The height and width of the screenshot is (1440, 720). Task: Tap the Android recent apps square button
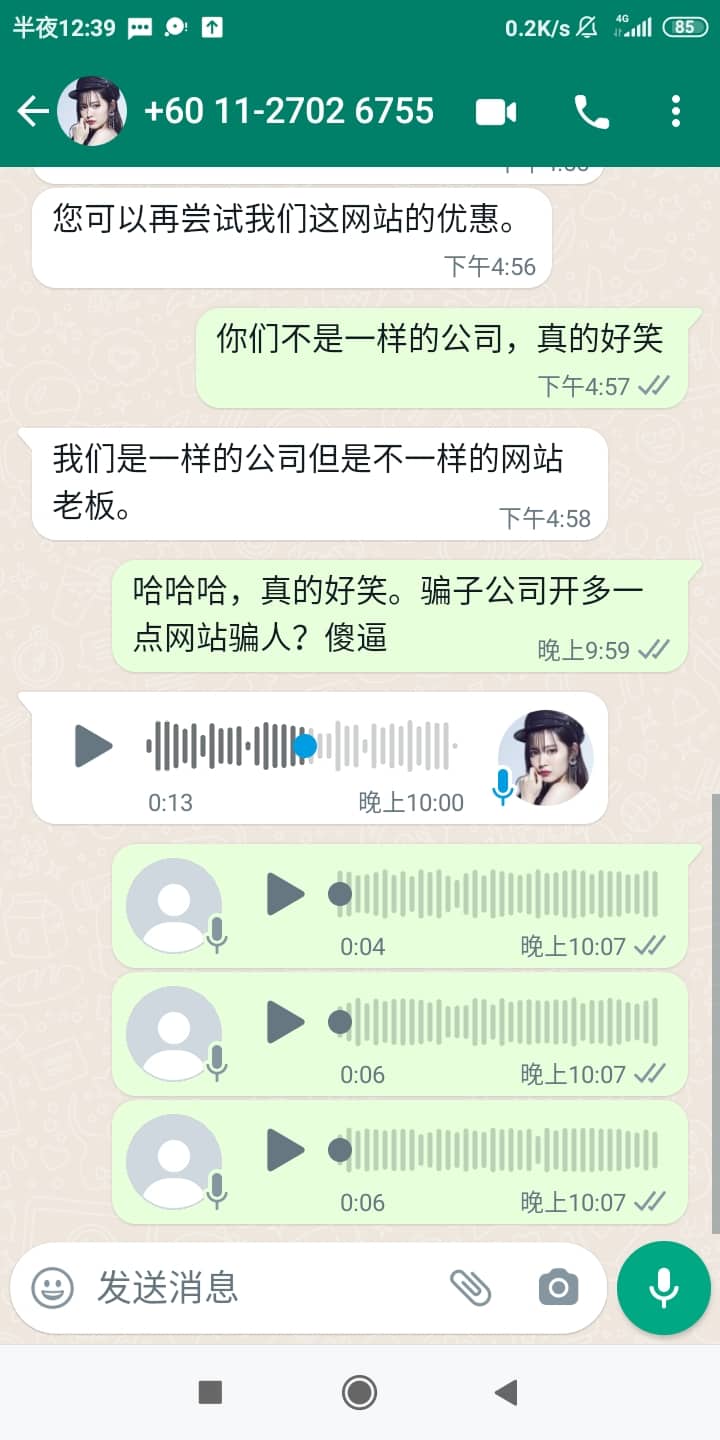[x=210, y=1391]
